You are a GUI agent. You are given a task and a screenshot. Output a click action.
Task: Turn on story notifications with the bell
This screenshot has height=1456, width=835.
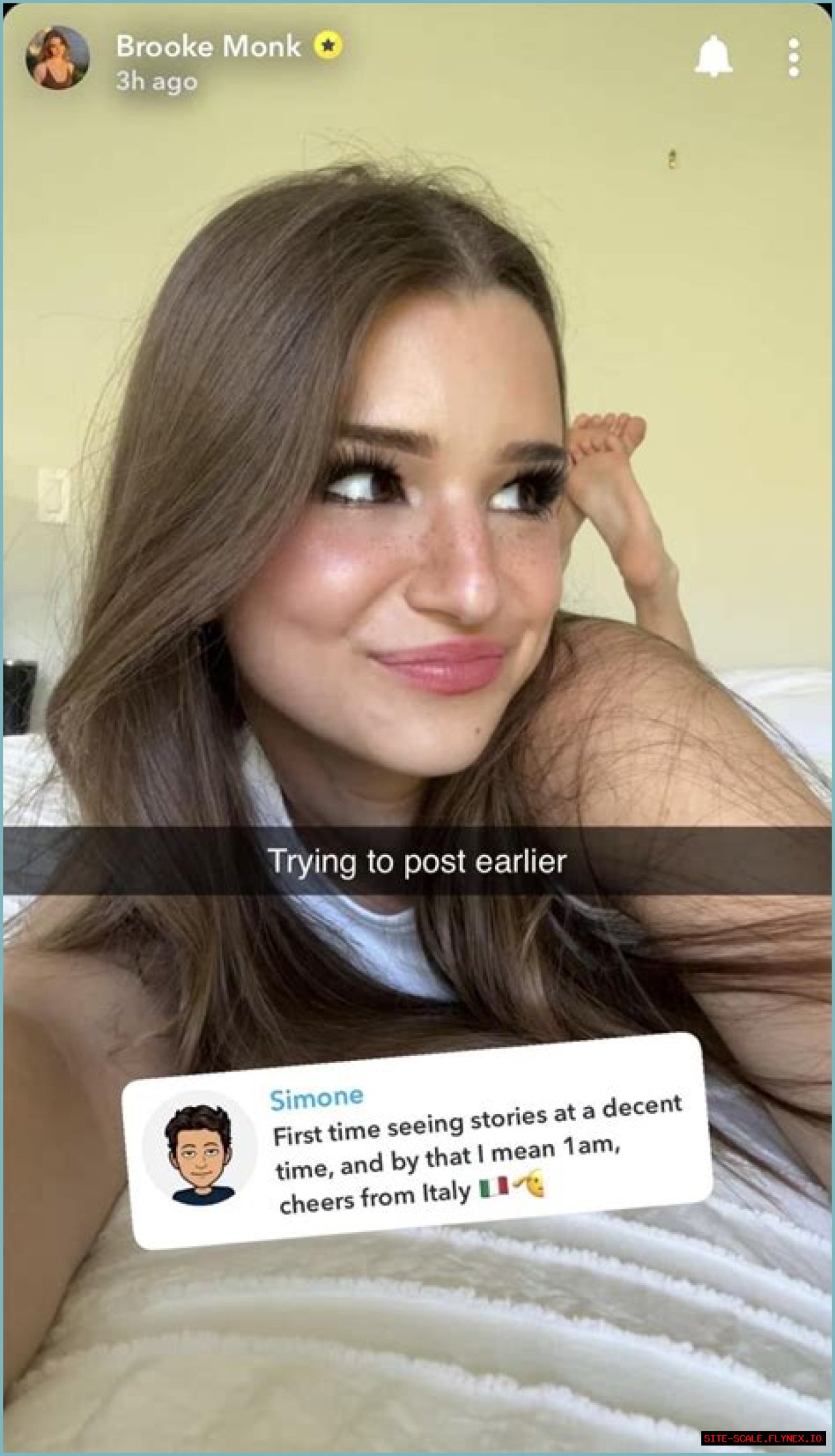click(713, 57)
